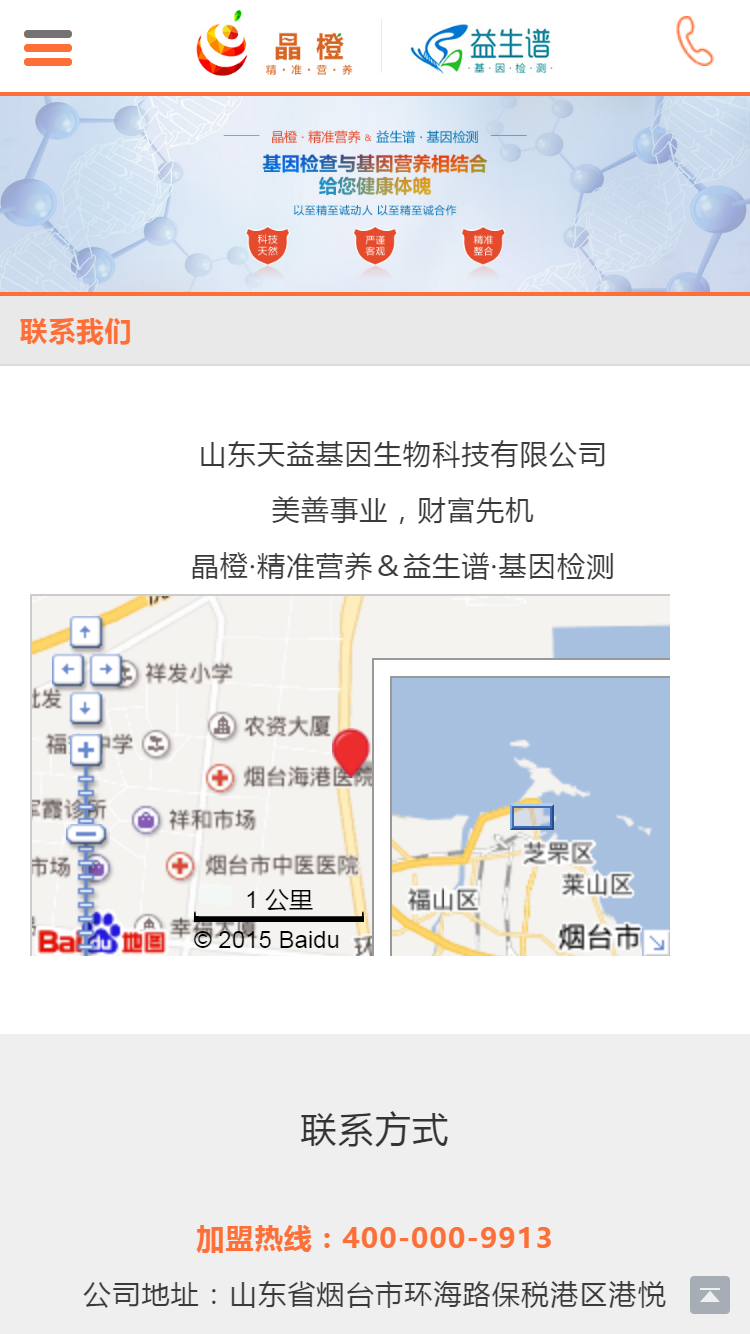Click the back-to-top button
This screenshot has width=750, height=1334.
pyautogui.click(x=708, y=1295)
